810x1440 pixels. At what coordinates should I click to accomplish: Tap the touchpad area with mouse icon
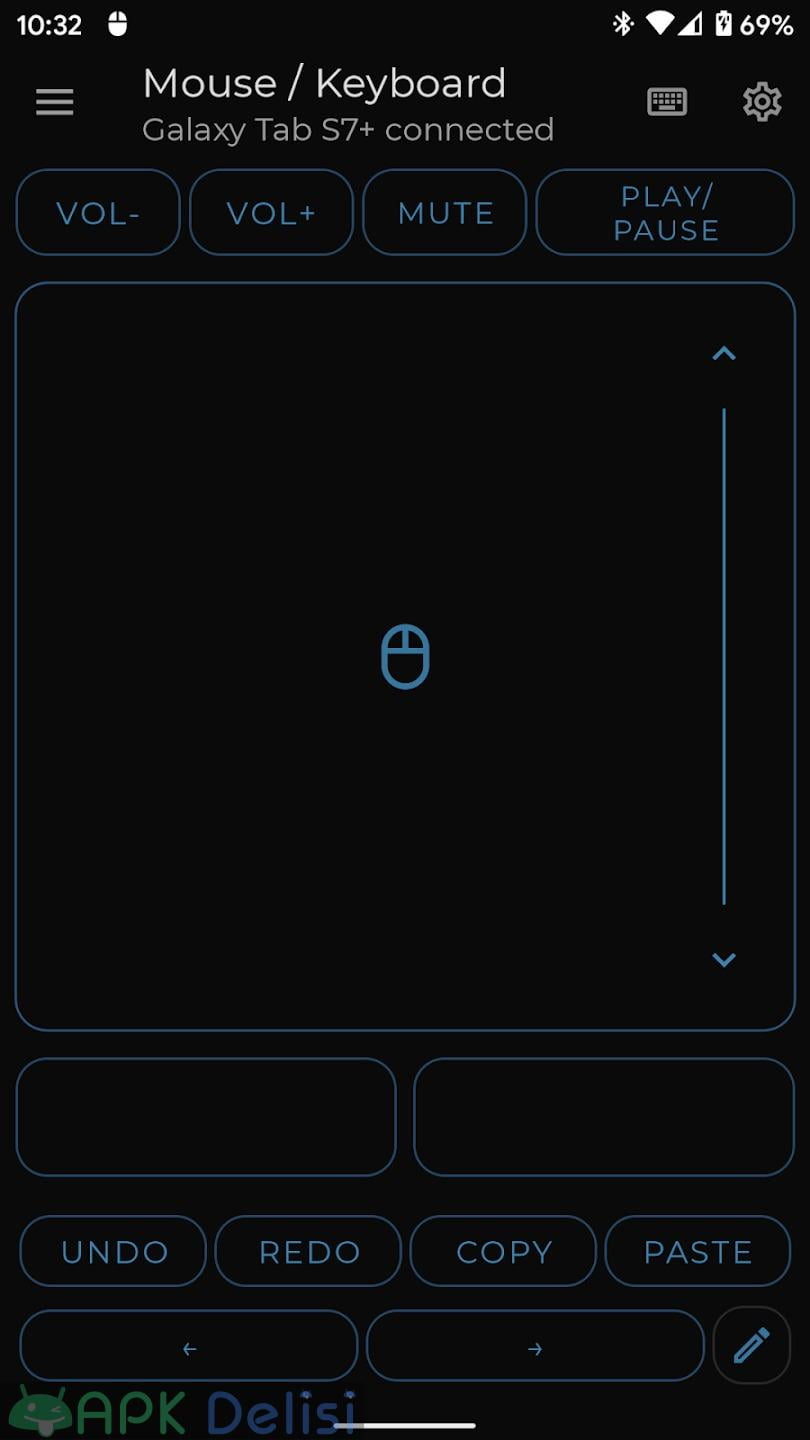pos(405,657)
